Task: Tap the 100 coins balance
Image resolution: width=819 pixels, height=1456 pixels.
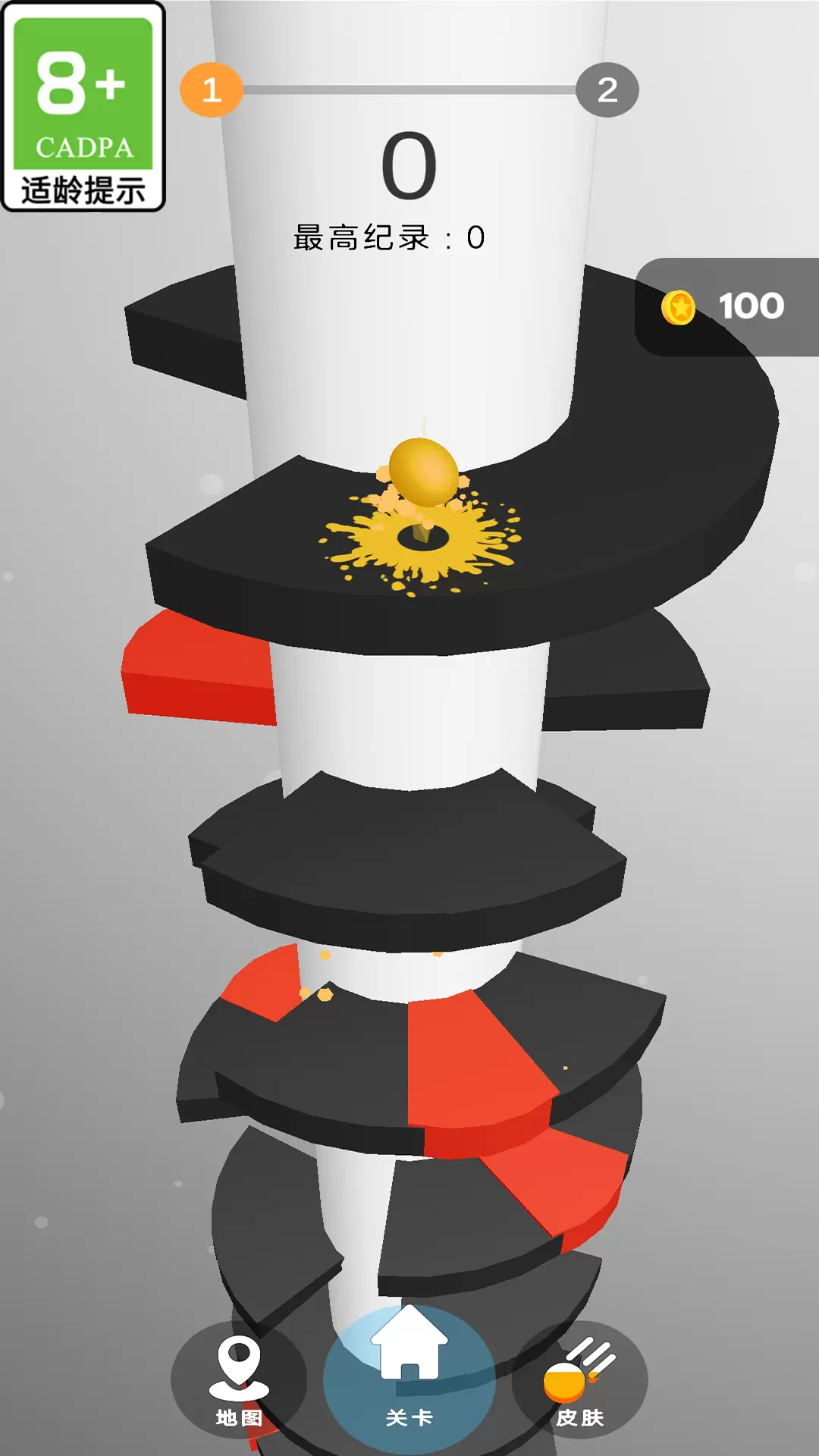Action: click(726, 307)
